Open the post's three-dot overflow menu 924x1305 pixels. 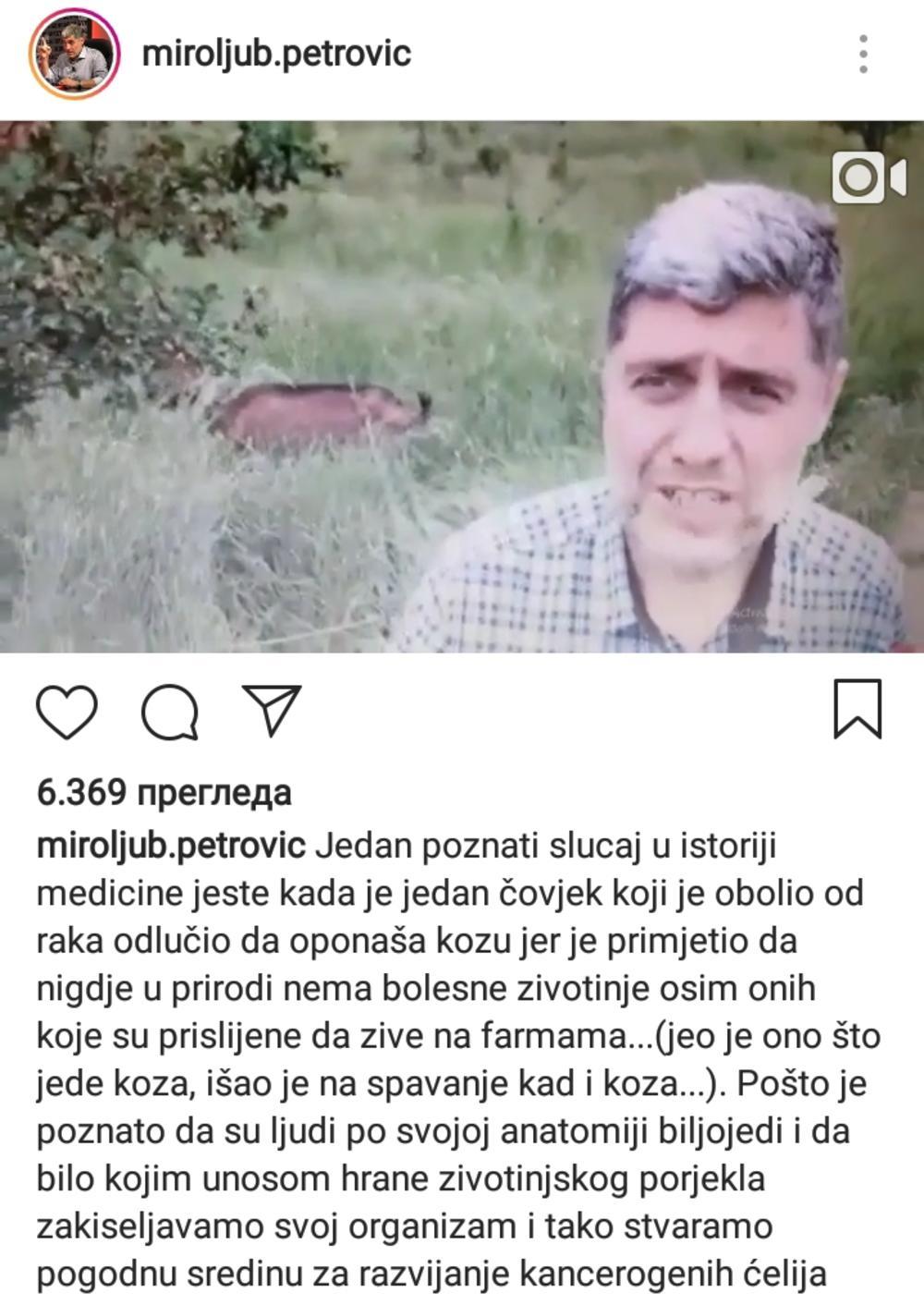(x=862, y=55)
